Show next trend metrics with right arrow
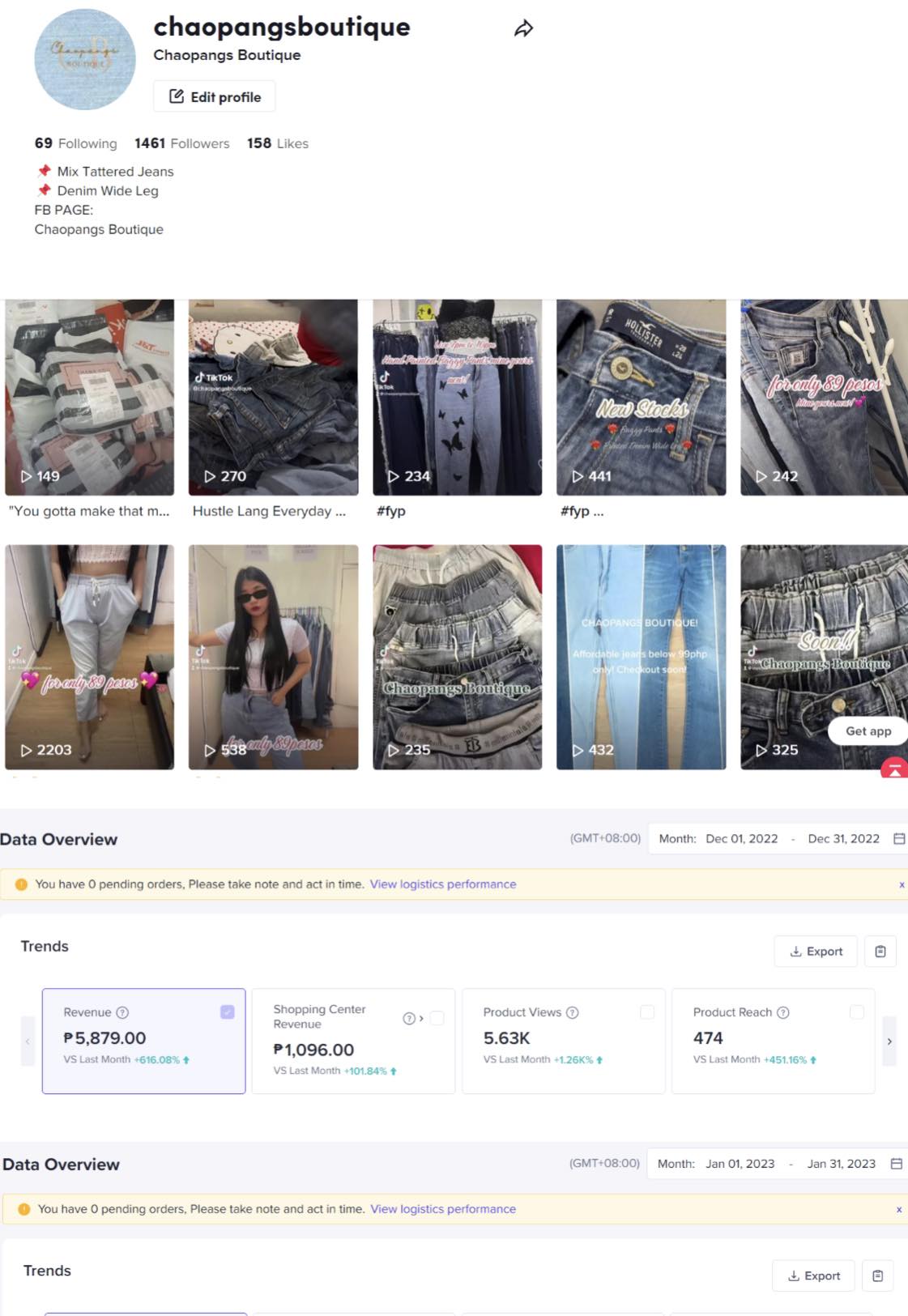 (x=889, y=1041)
